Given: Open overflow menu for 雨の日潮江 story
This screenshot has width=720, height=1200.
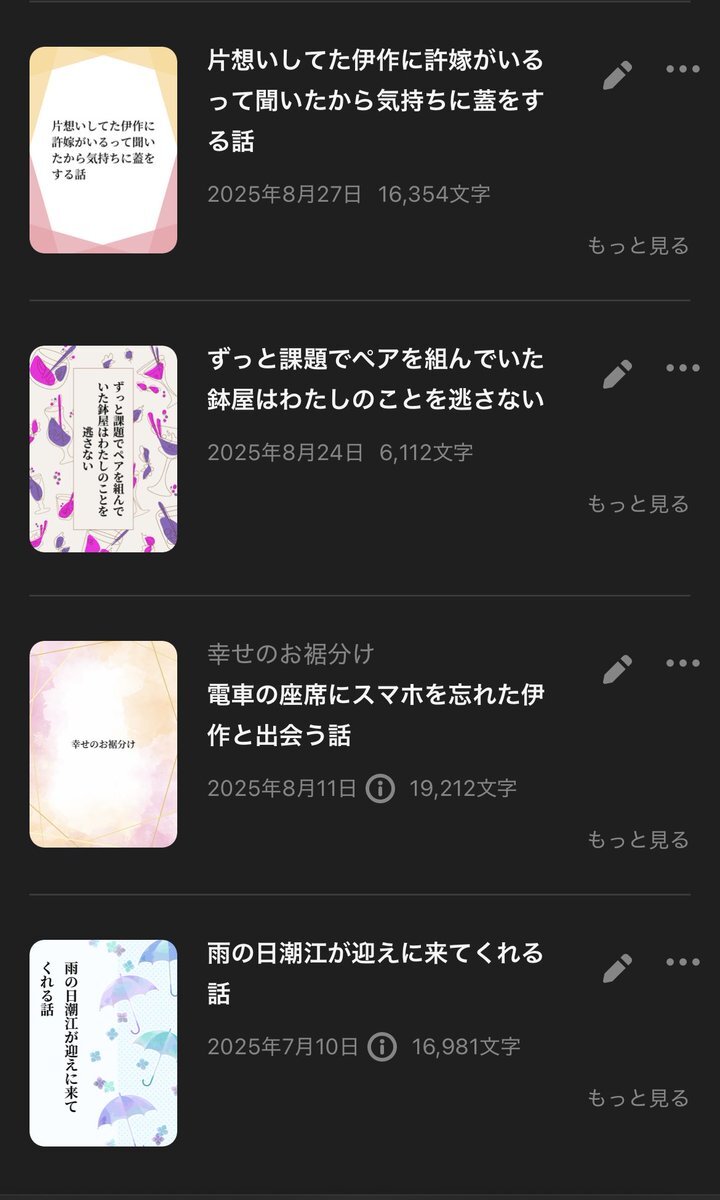Looking at the screenshot, I should coord(682,962).
